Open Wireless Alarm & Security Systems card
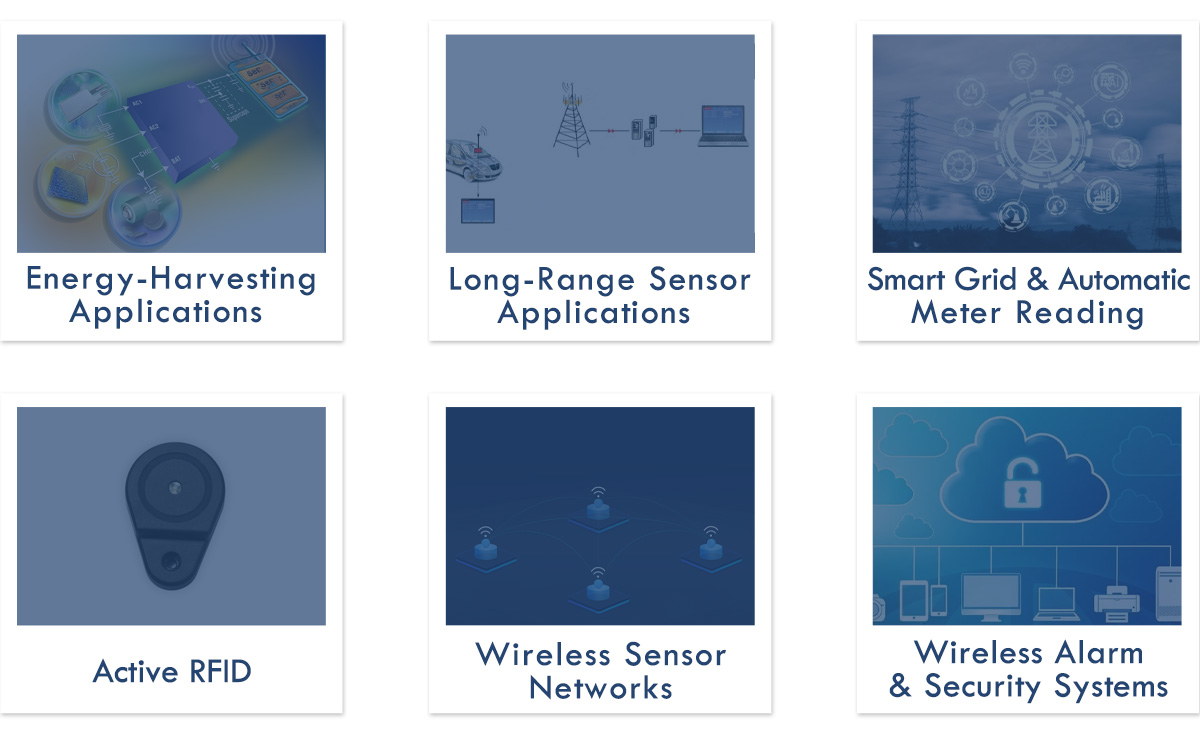Image resolution: width=1200 pixels, height=749 pixels. (x=1027, y=552)
